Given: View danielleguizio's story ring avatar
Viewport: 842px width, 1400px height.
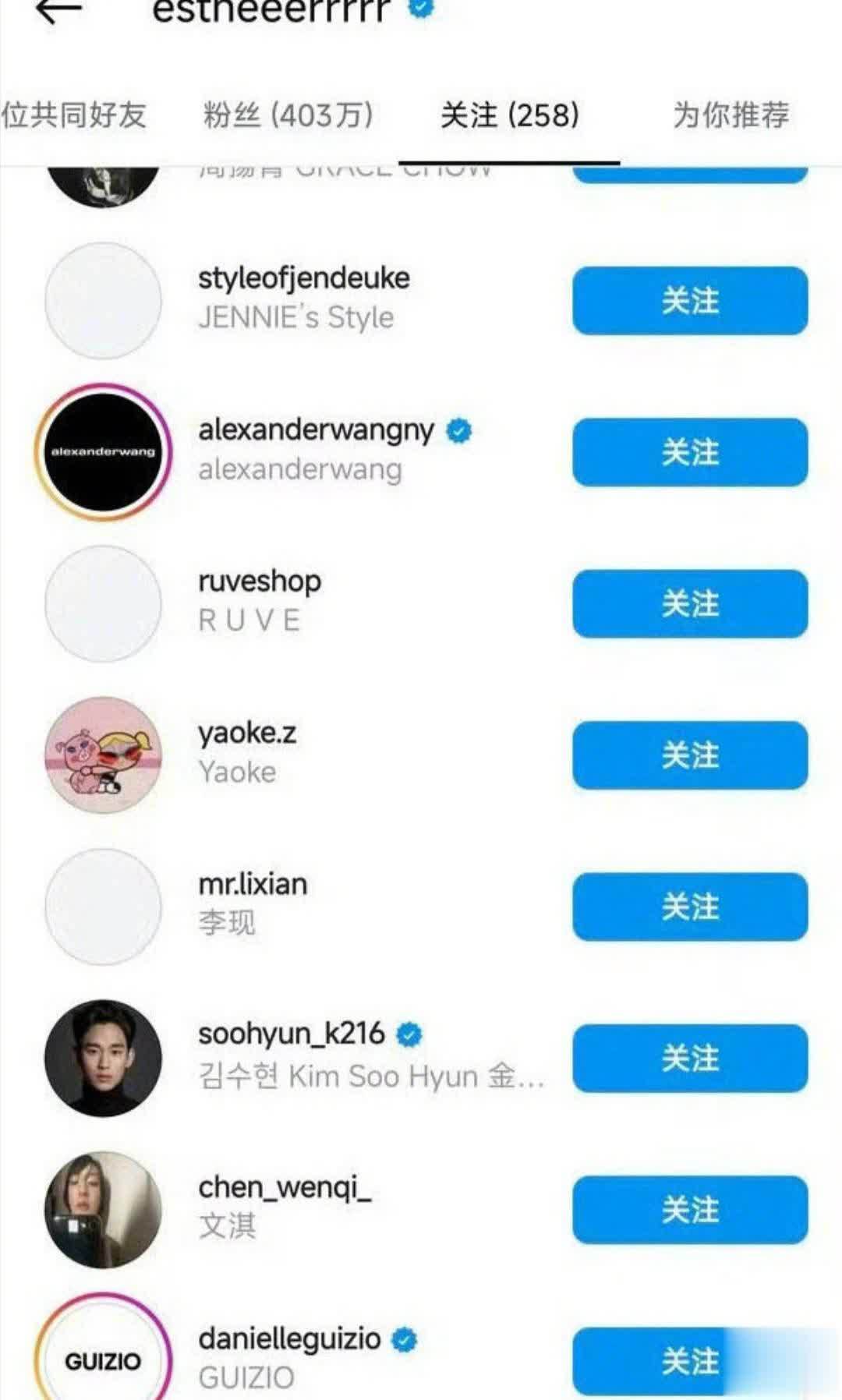Looking at the screenshot, I should point(103,1360).
